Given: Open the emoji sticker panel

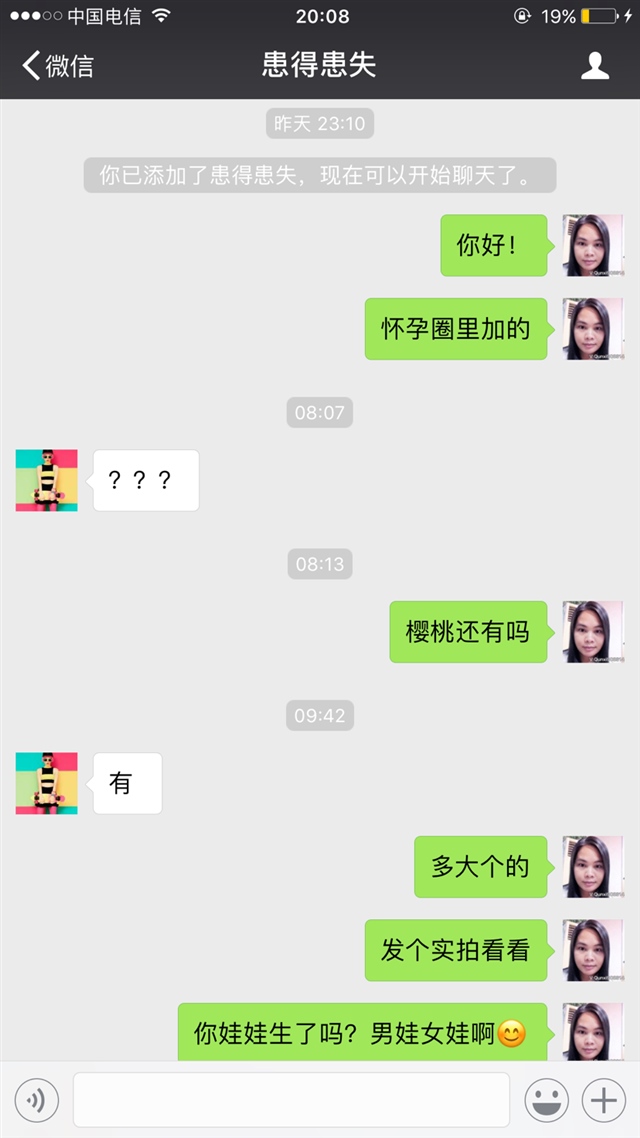Looking at the screenshot, I should 547,1101.
